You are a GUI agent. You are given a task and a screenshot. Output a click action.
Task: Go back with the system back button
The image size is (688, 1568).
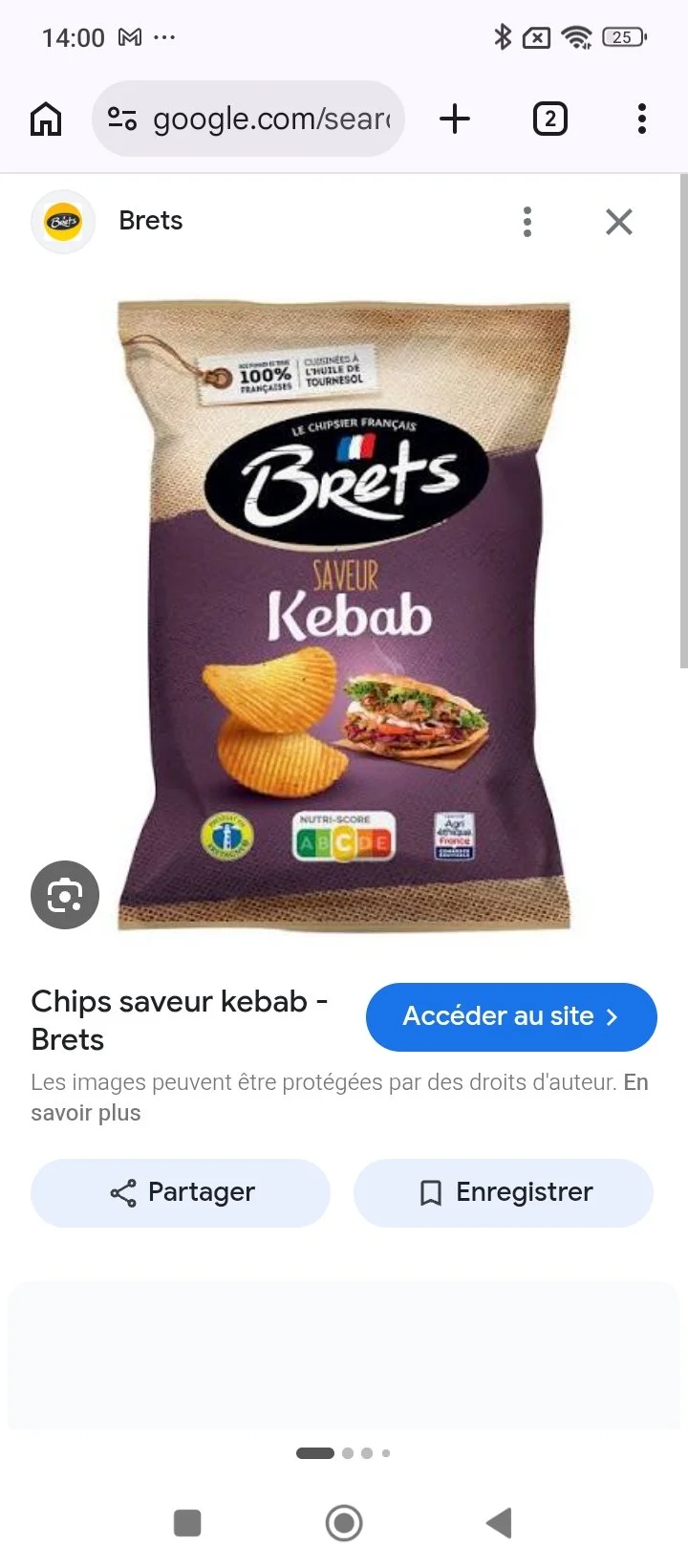pyautogui.click(x=499, y=1523)
